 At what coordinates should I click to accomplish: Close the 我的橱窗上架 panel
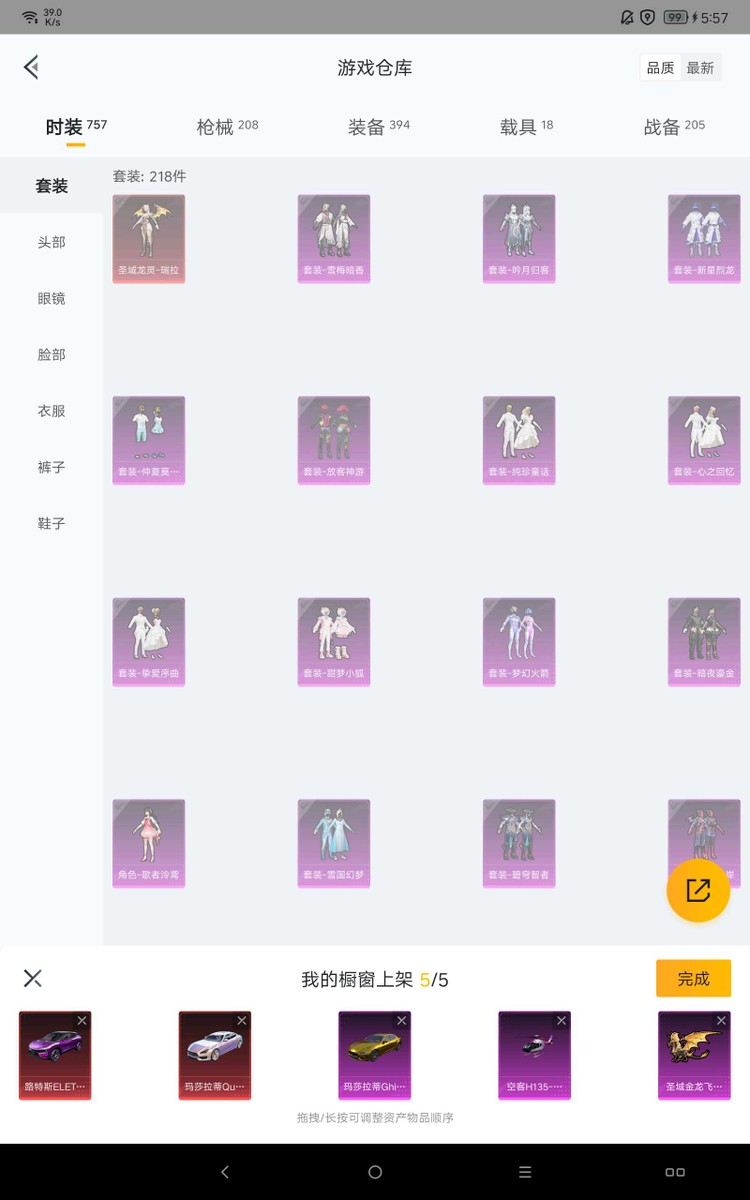[32, 978]
